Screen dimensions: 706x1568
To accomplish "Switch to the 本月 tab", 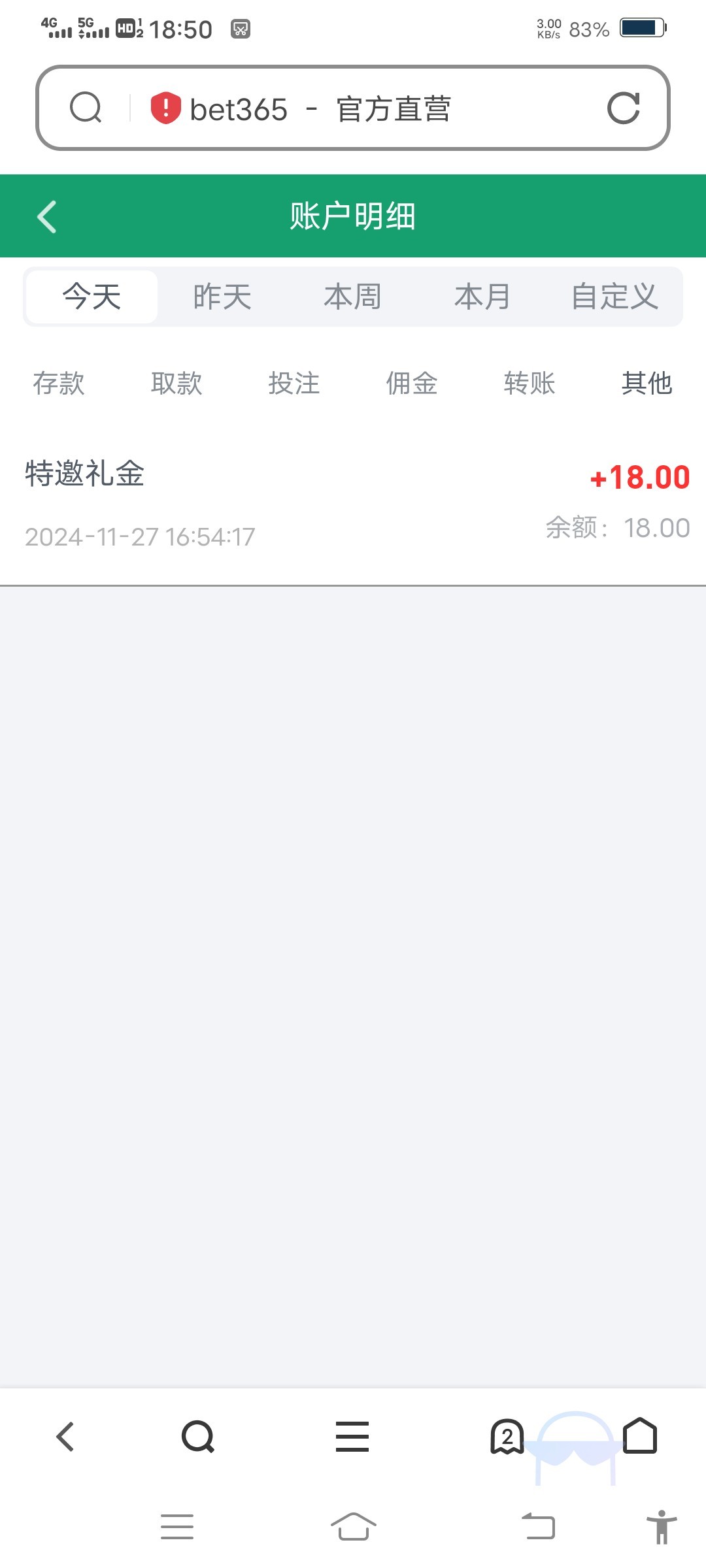I will (482, 297).
